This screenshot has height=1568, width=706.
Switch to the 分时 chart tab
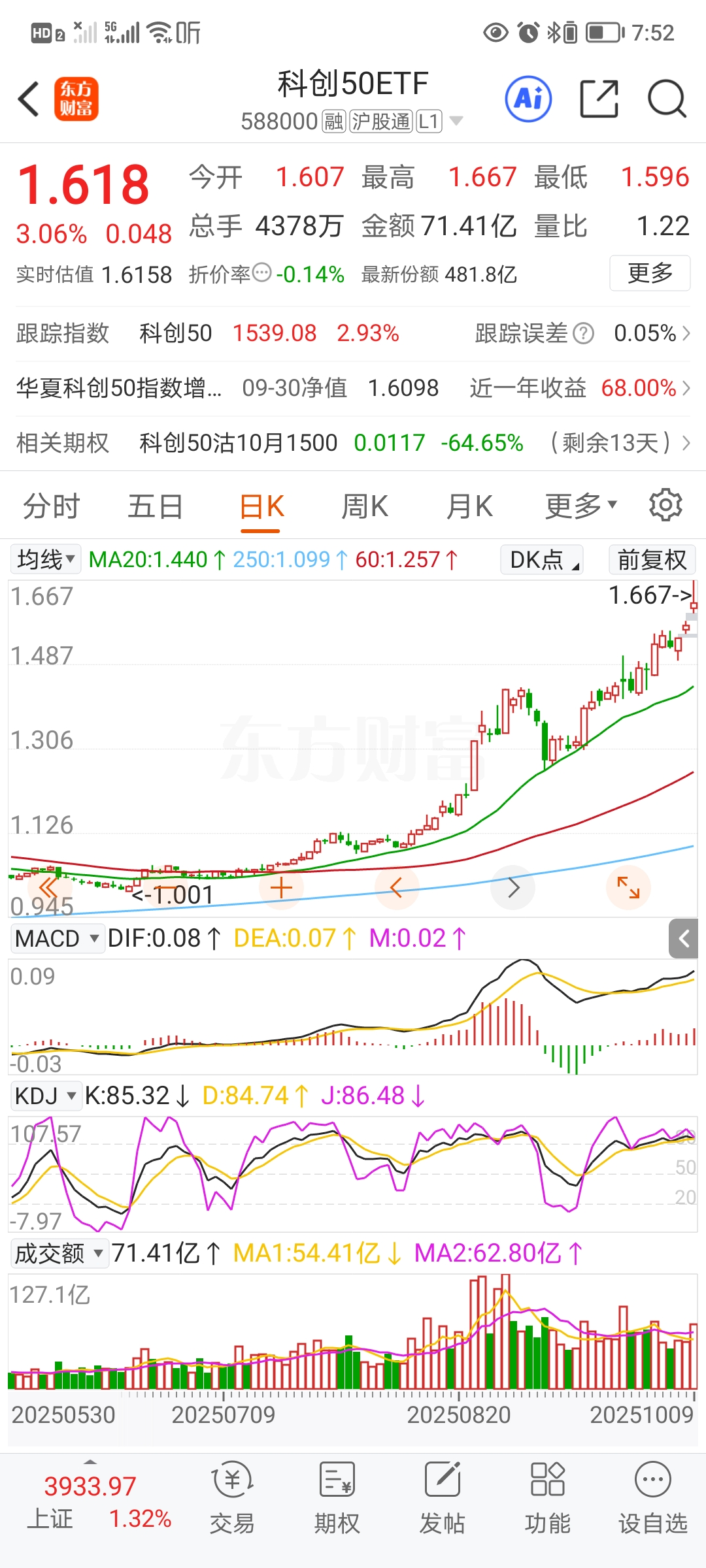coord(51,506)
